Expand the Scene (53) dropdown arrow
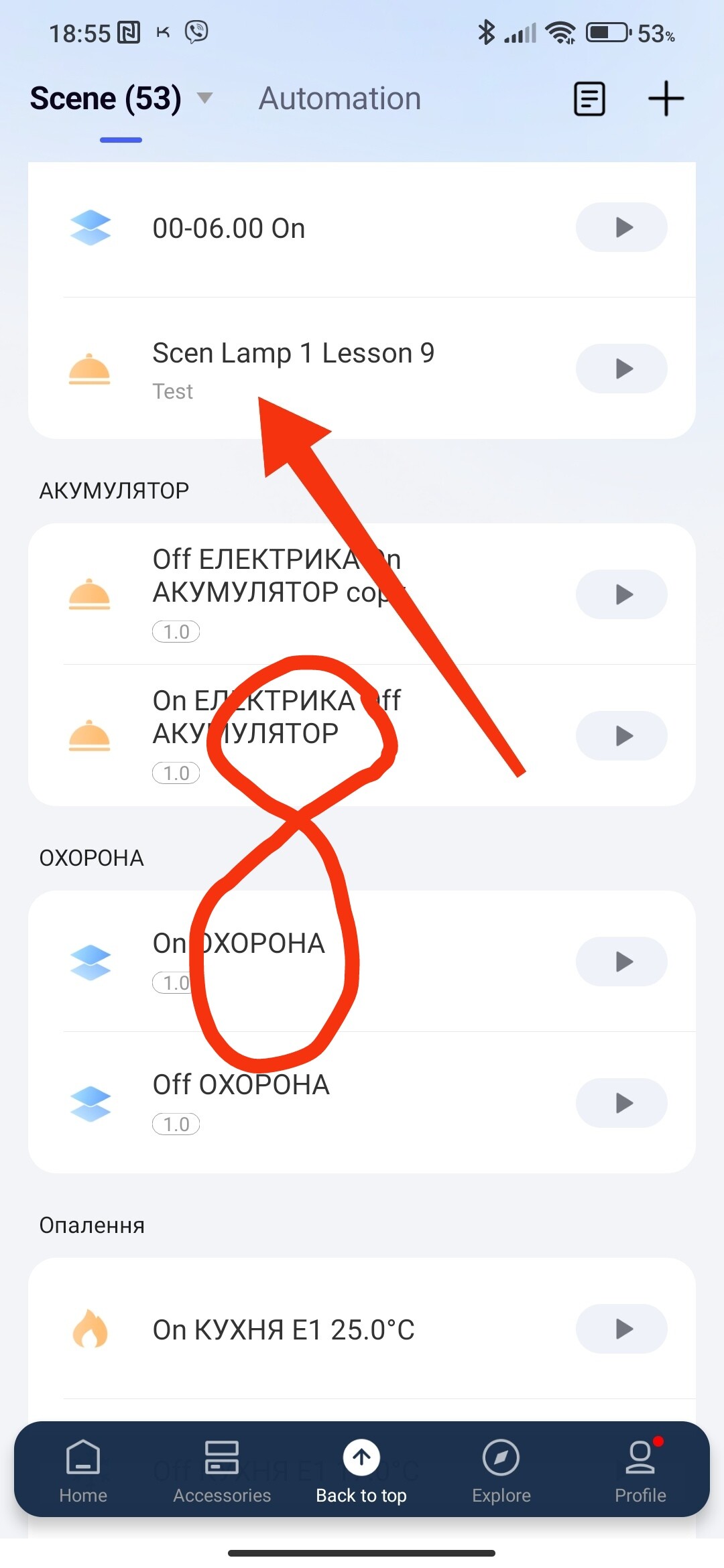 (x=205, y=99)
